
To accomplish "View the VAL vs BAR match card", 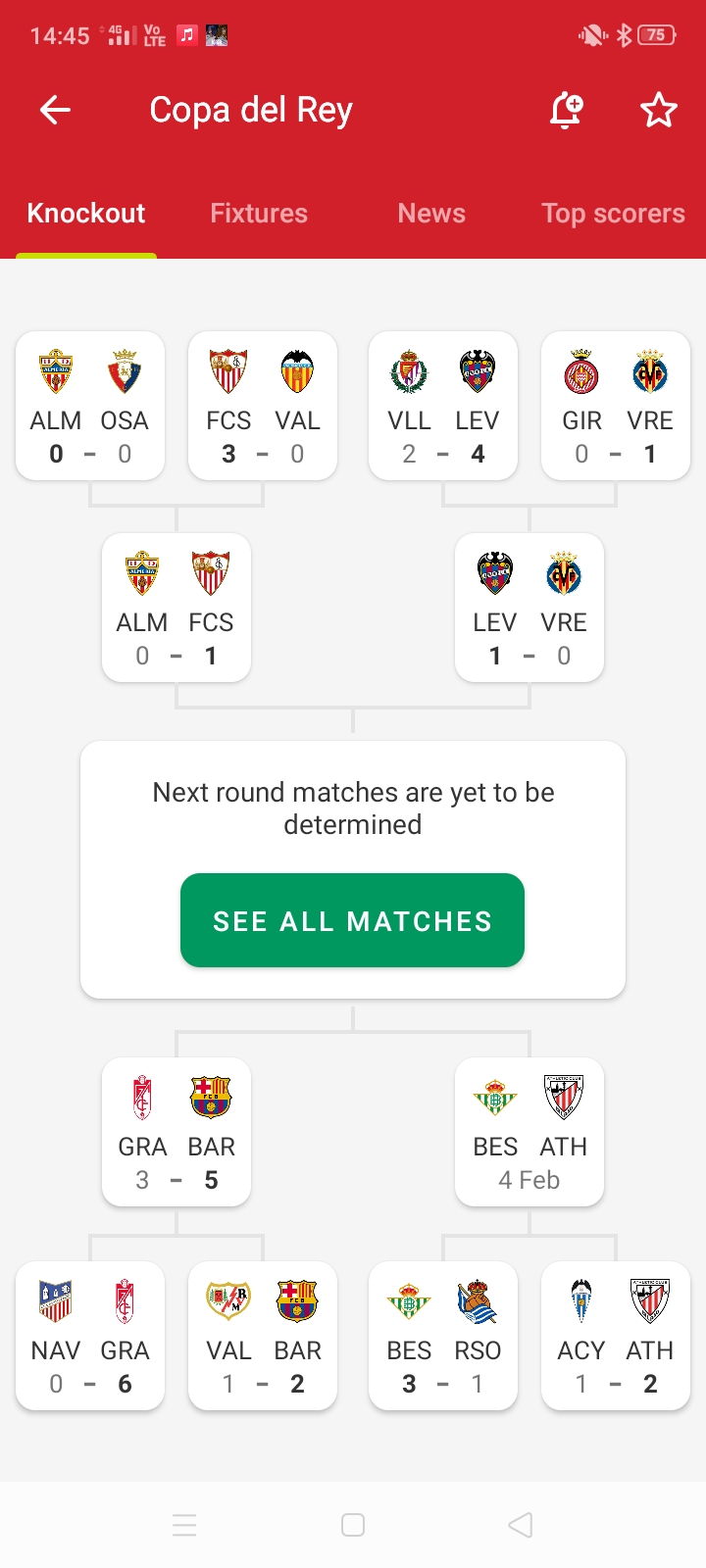I will coord(263,1336).
